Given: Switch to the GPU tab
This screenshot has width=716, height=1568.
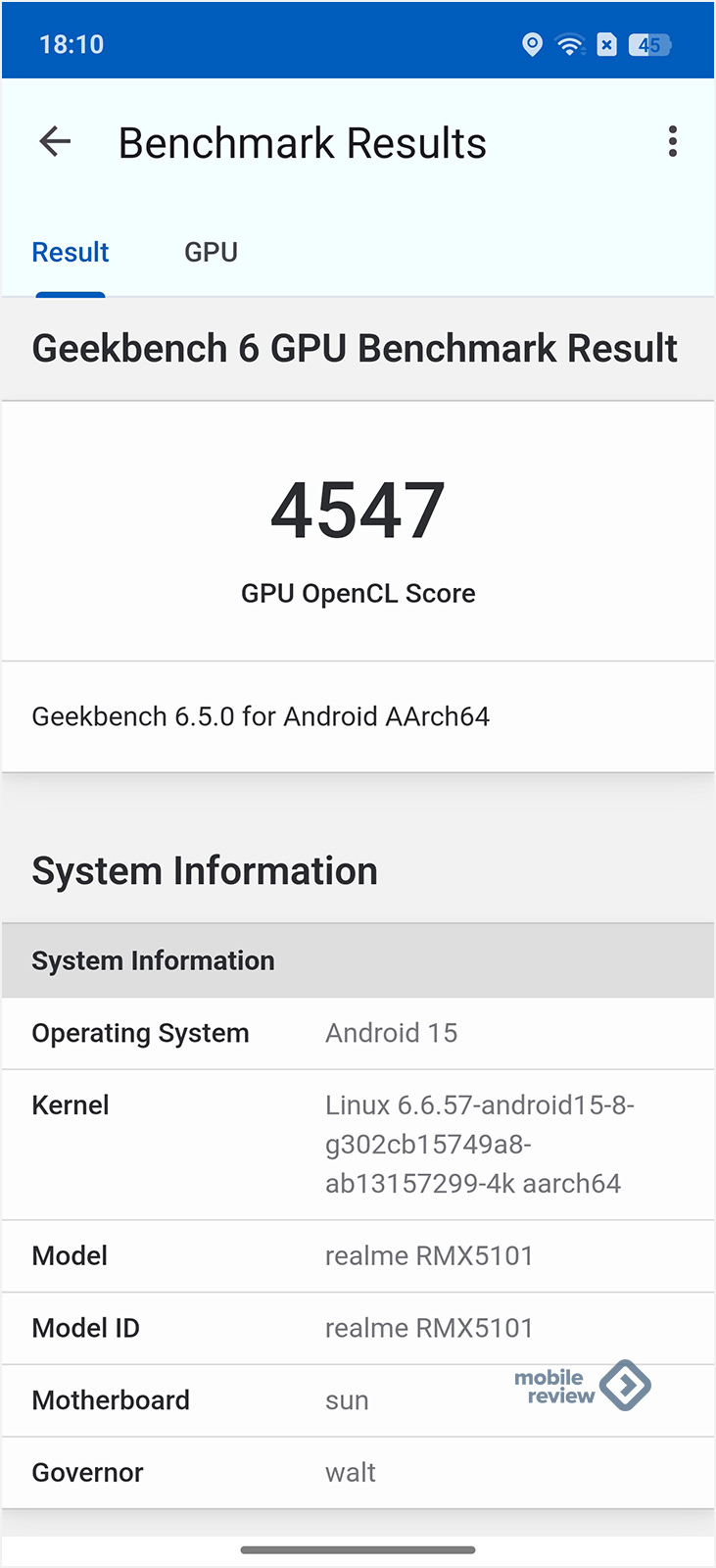Looking at the screenshot, I should click(211, 253).
